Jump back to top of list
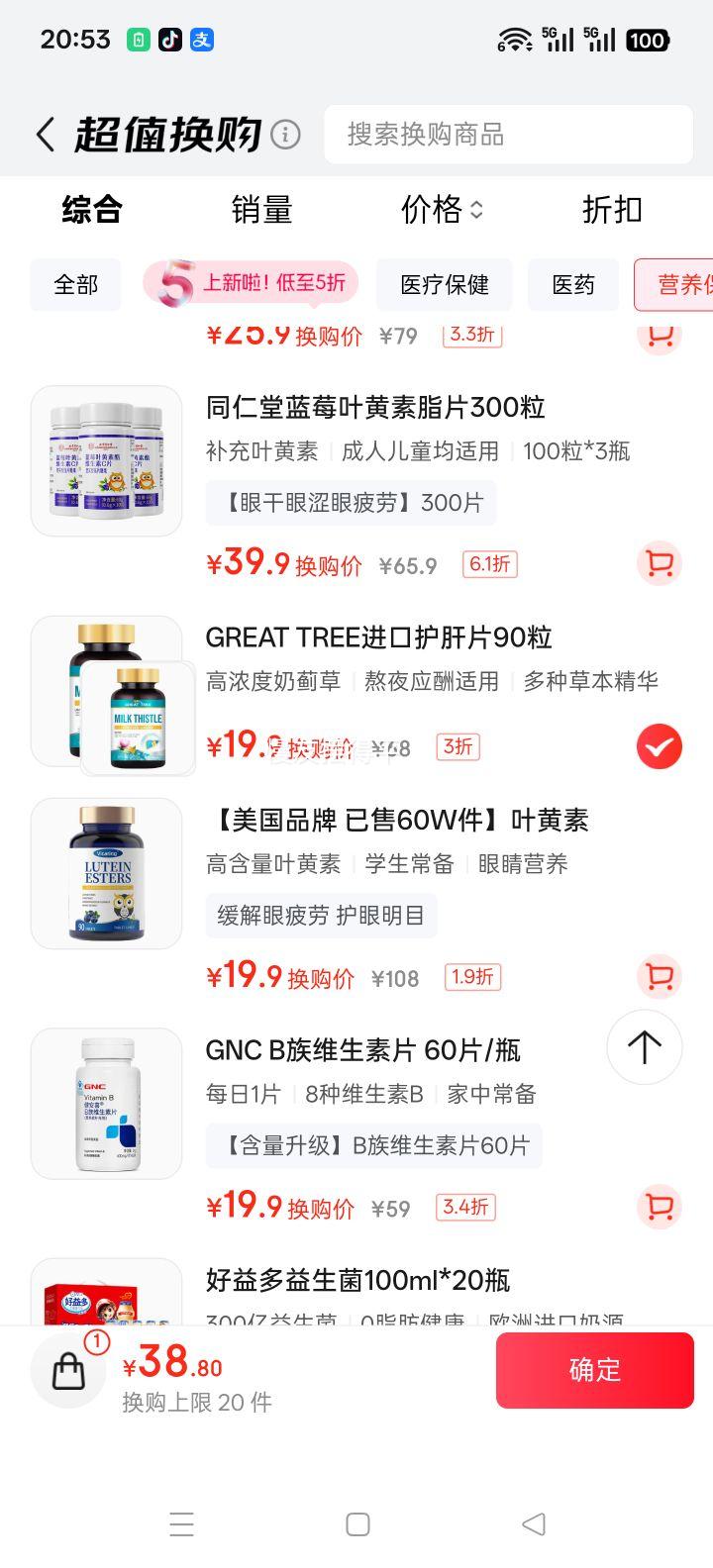Image resolution: width=713 pixels, height=1568 pixels. click(x=644, y=1046)
